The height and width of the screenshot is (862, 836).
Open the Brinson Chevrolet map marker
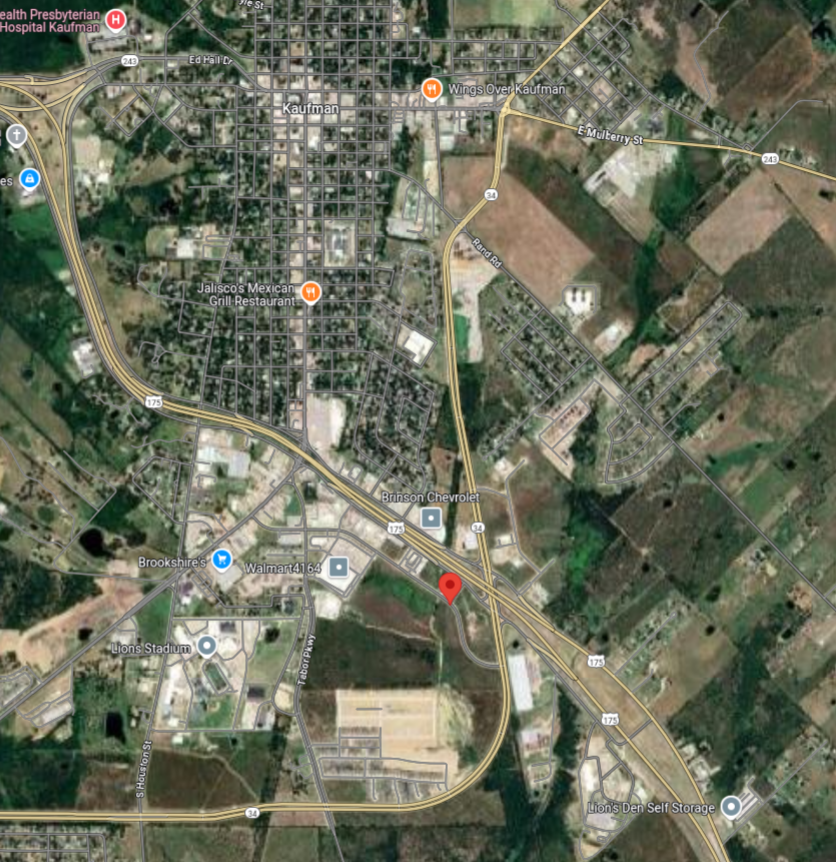[431, 517]
